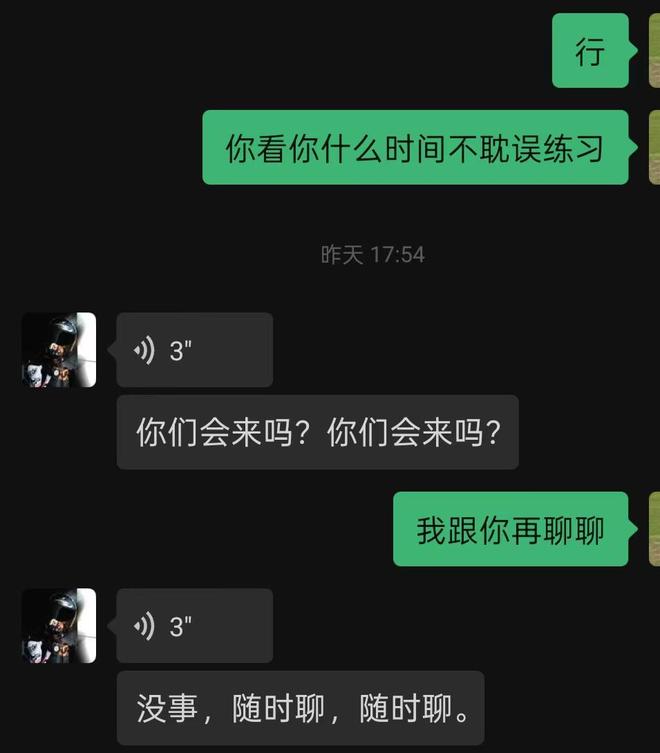Play the voice message above 你们会来吗
This screenshot has height=753, width=660.
(194, 350)
